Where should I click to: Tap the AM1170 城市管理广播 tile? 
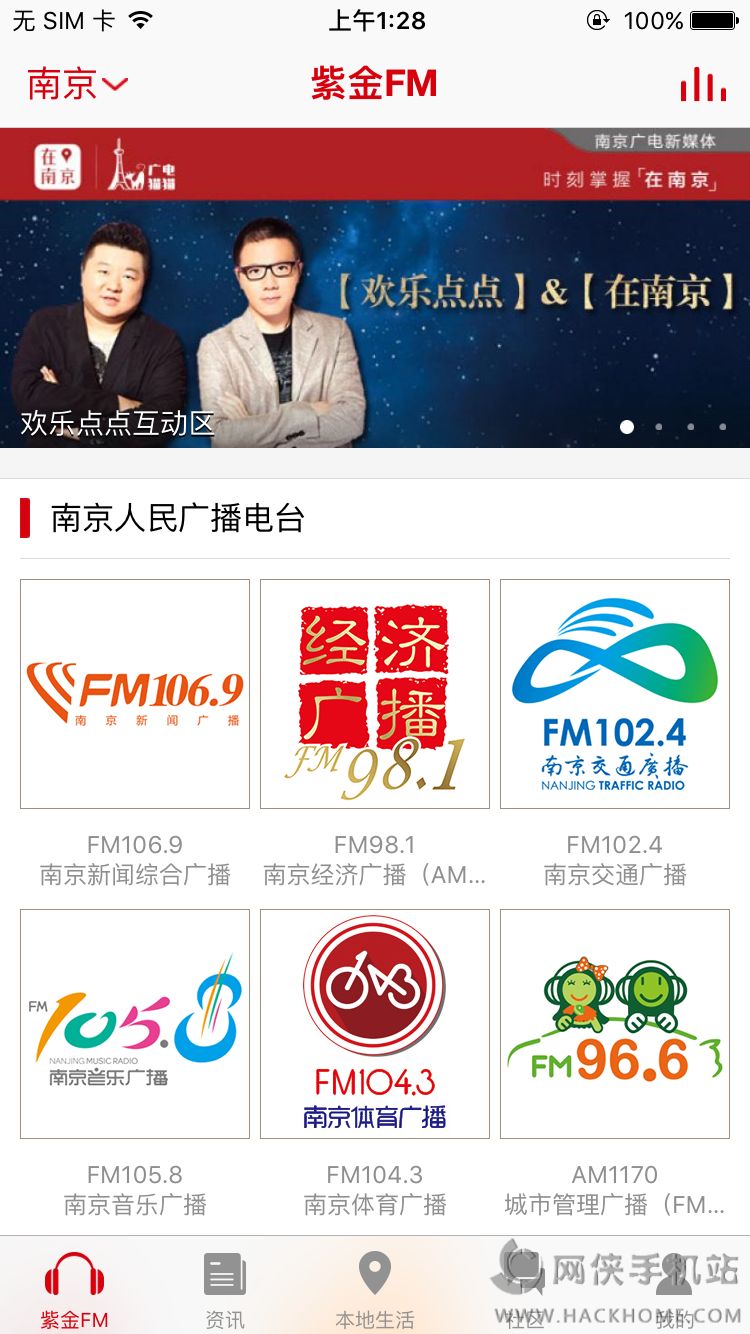(x=615, y=1024)
